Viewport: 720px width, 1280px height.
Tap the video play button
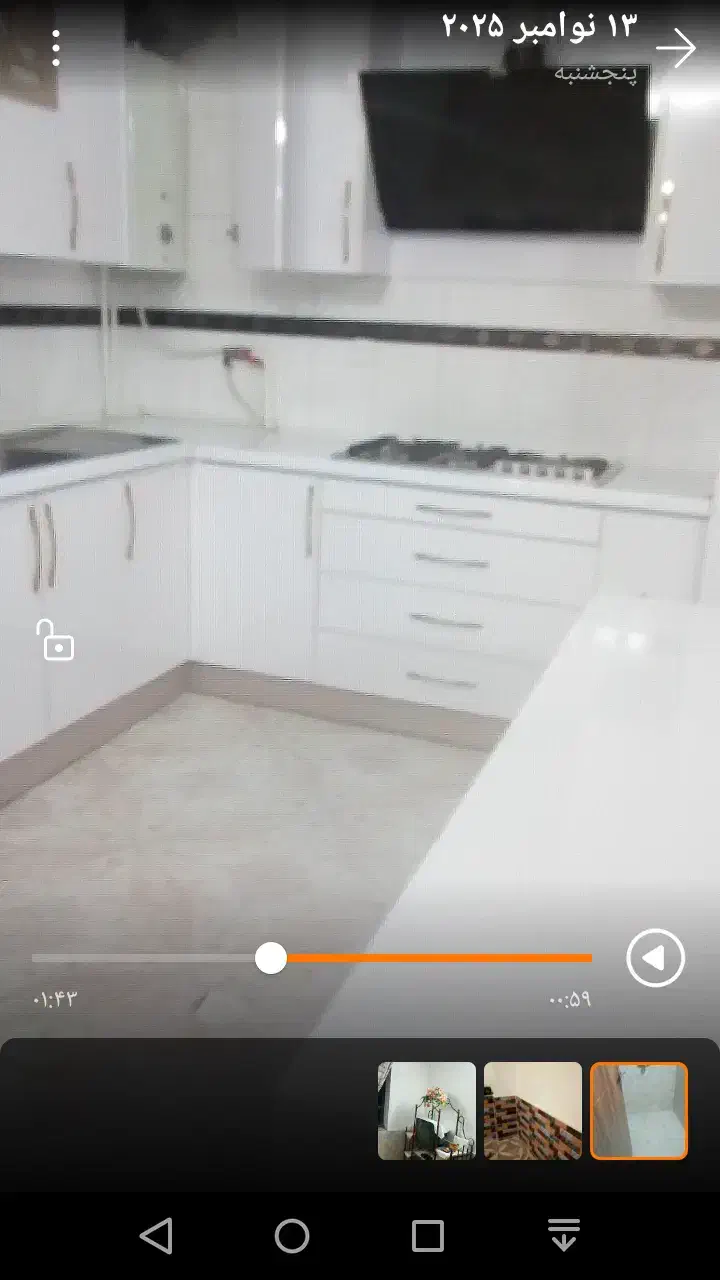(x=656, y=958)
